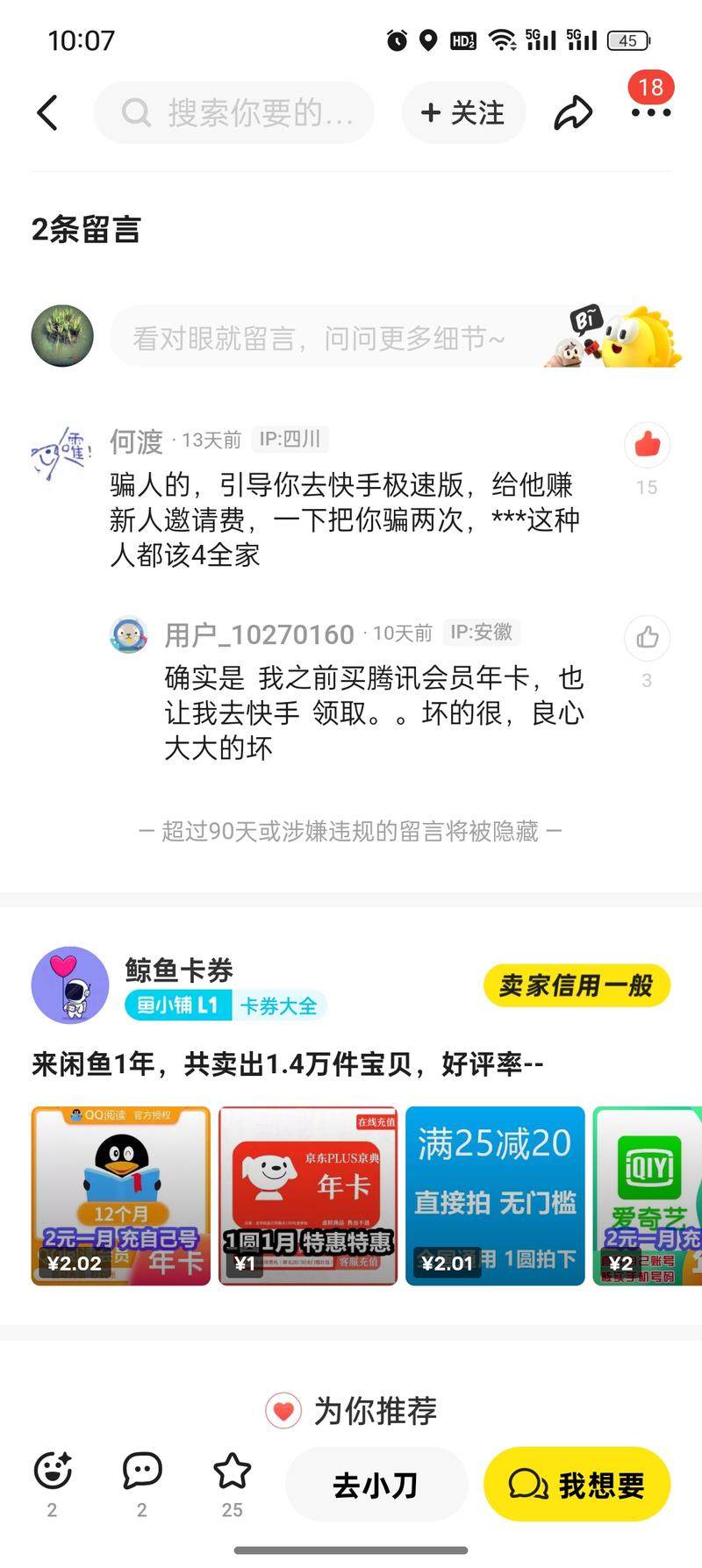Open 鲸鱼卡券 seller profile

click(x=70, y=984)
